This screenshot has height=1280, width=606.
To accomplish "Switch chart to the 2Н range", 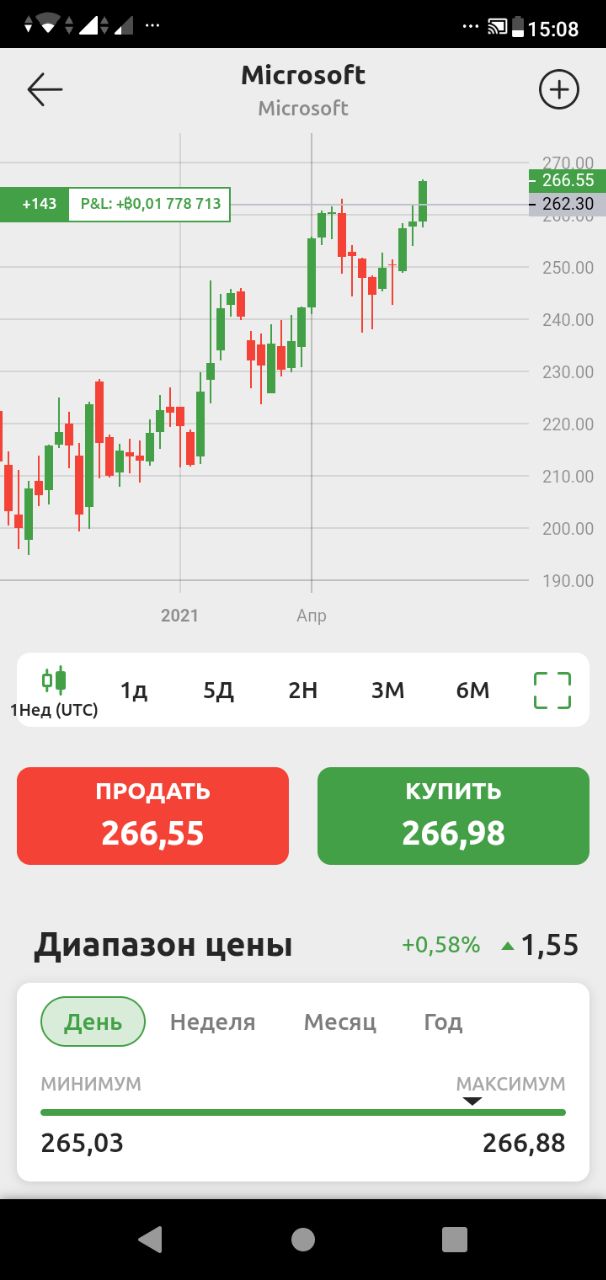I will [x=303, y=690].
